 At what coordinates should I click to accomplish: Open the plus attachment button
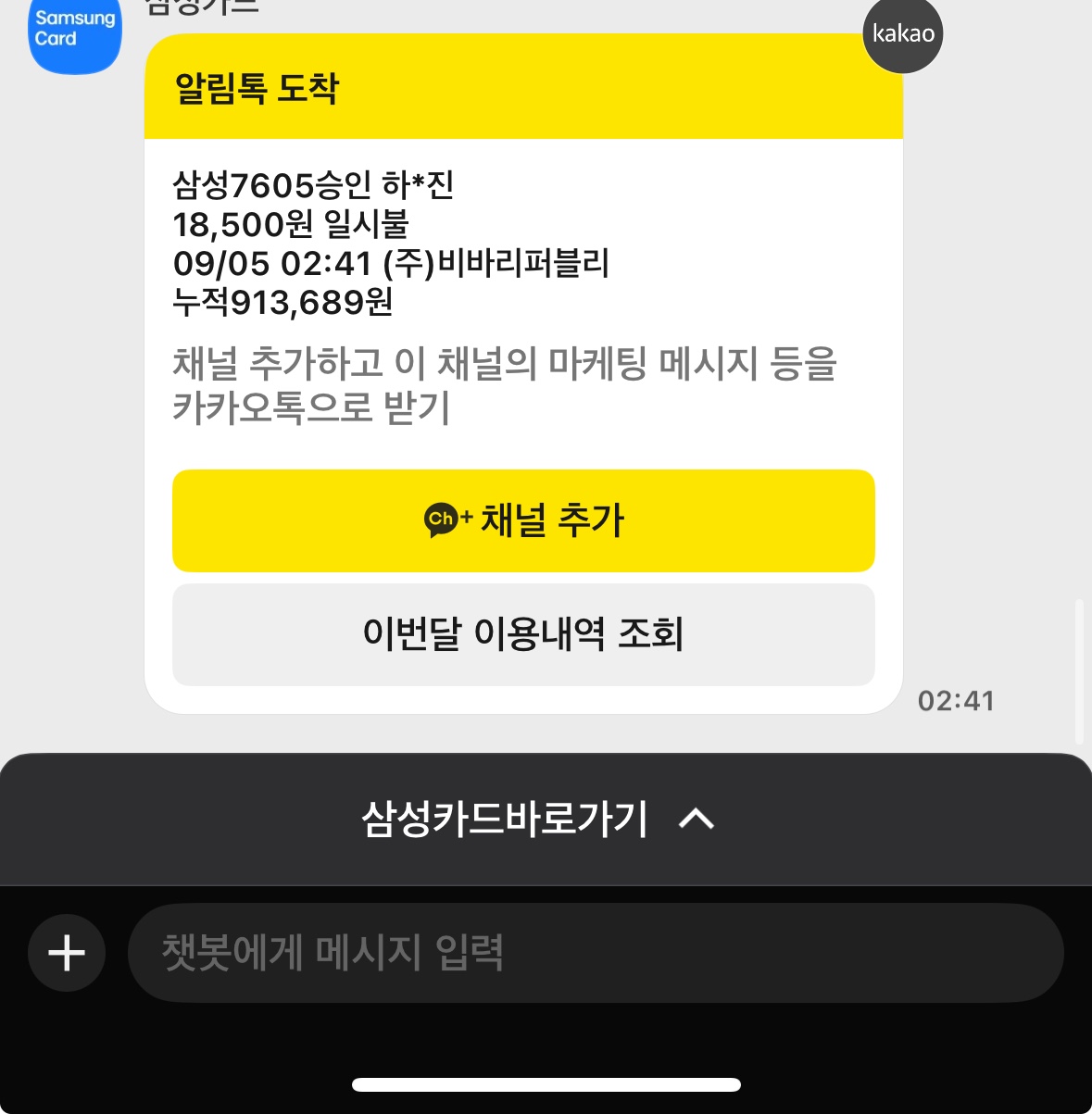pyautogui.click(x=67, y=953)
